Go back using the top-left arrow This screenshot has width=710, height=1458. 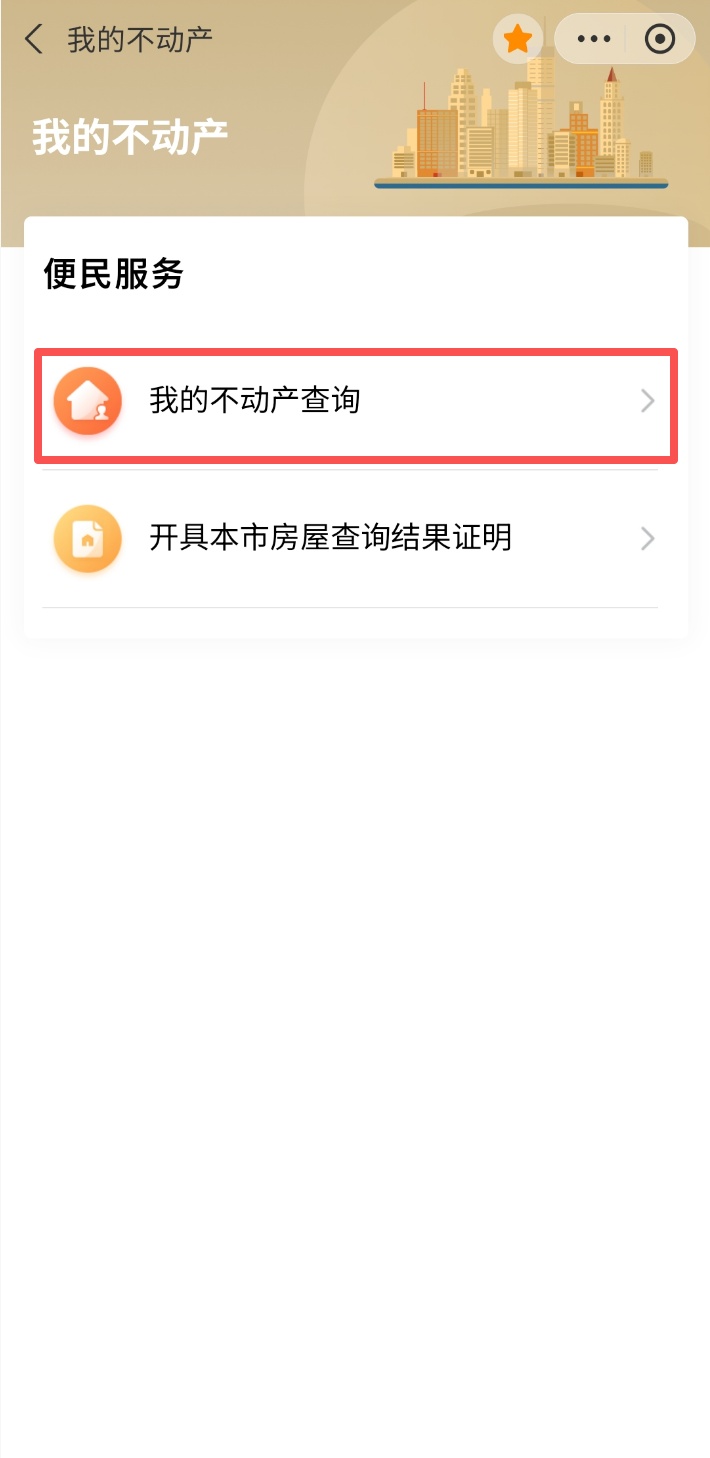[34, 40]
